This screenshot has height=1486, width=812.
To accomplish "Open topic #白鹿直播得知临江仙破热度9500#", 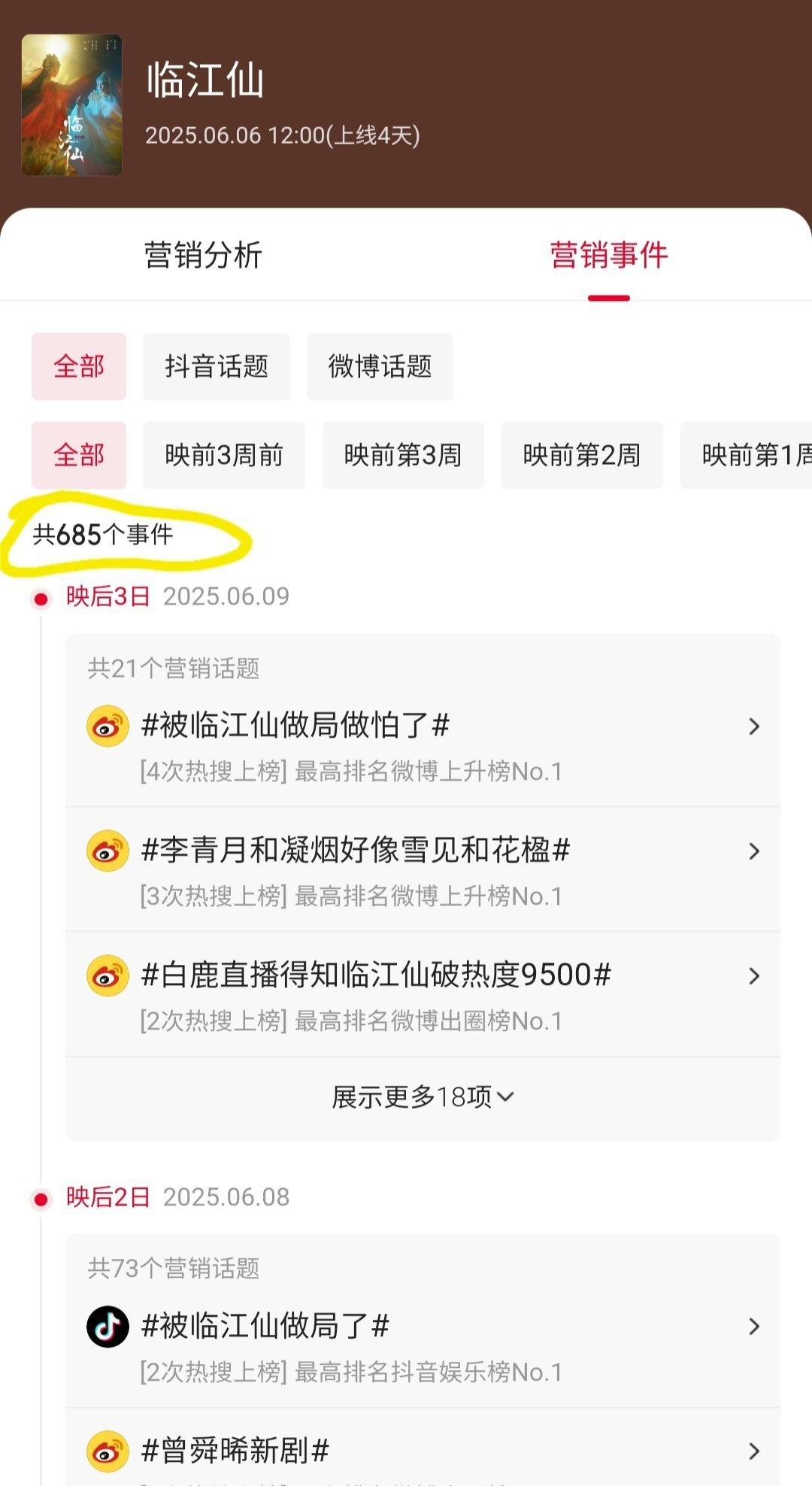I will pos(423,995).
